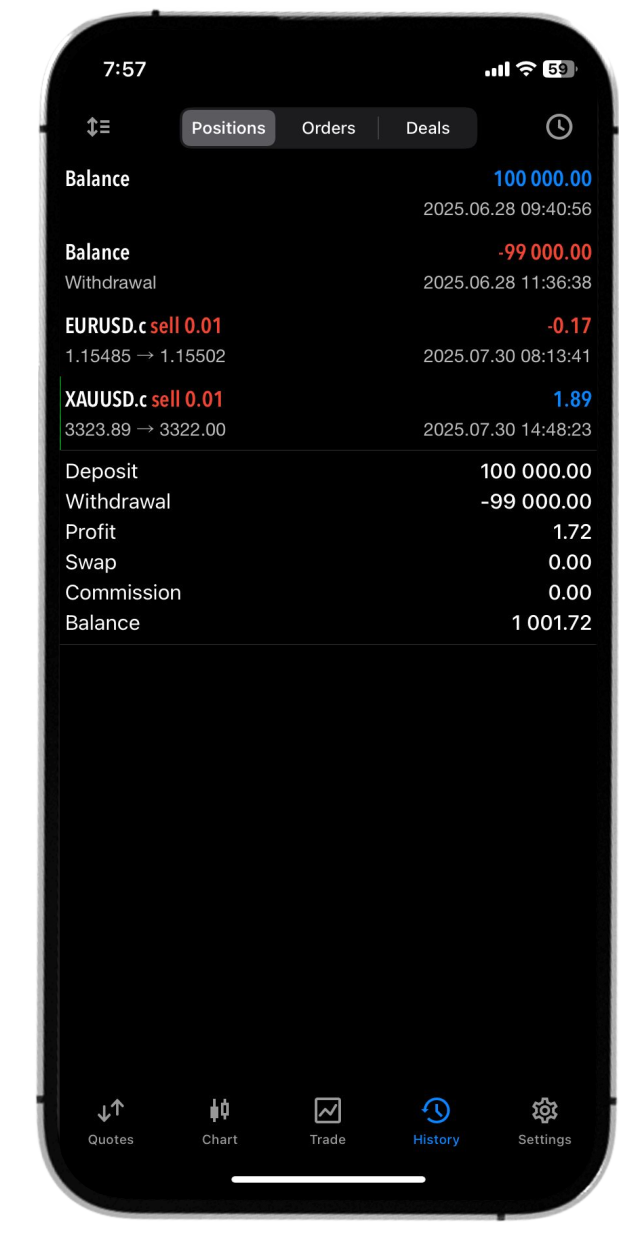Open the Settings tab
Viewport: 643px width, 1234px height.
pos(544,1121)
